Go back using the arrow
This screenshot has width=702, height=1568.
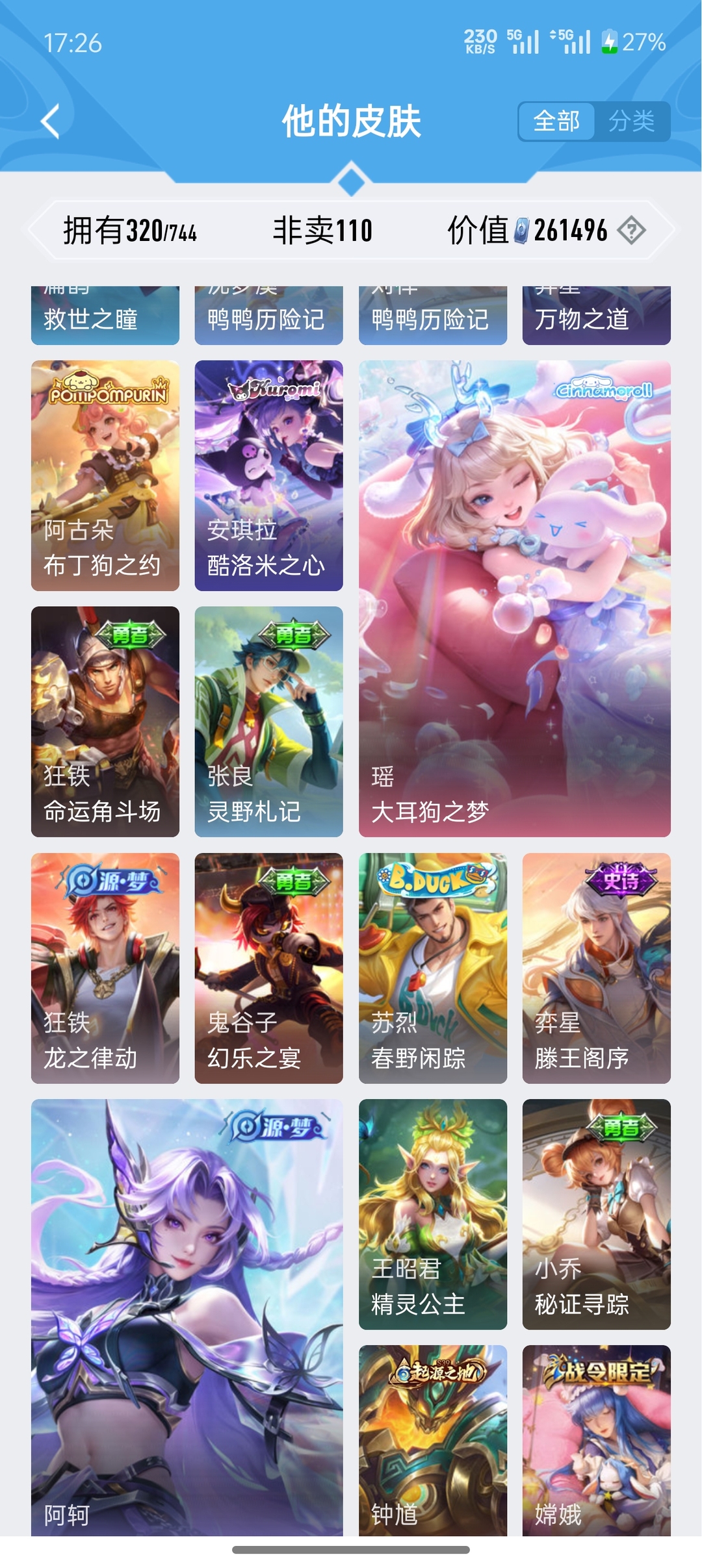point(51,121)
